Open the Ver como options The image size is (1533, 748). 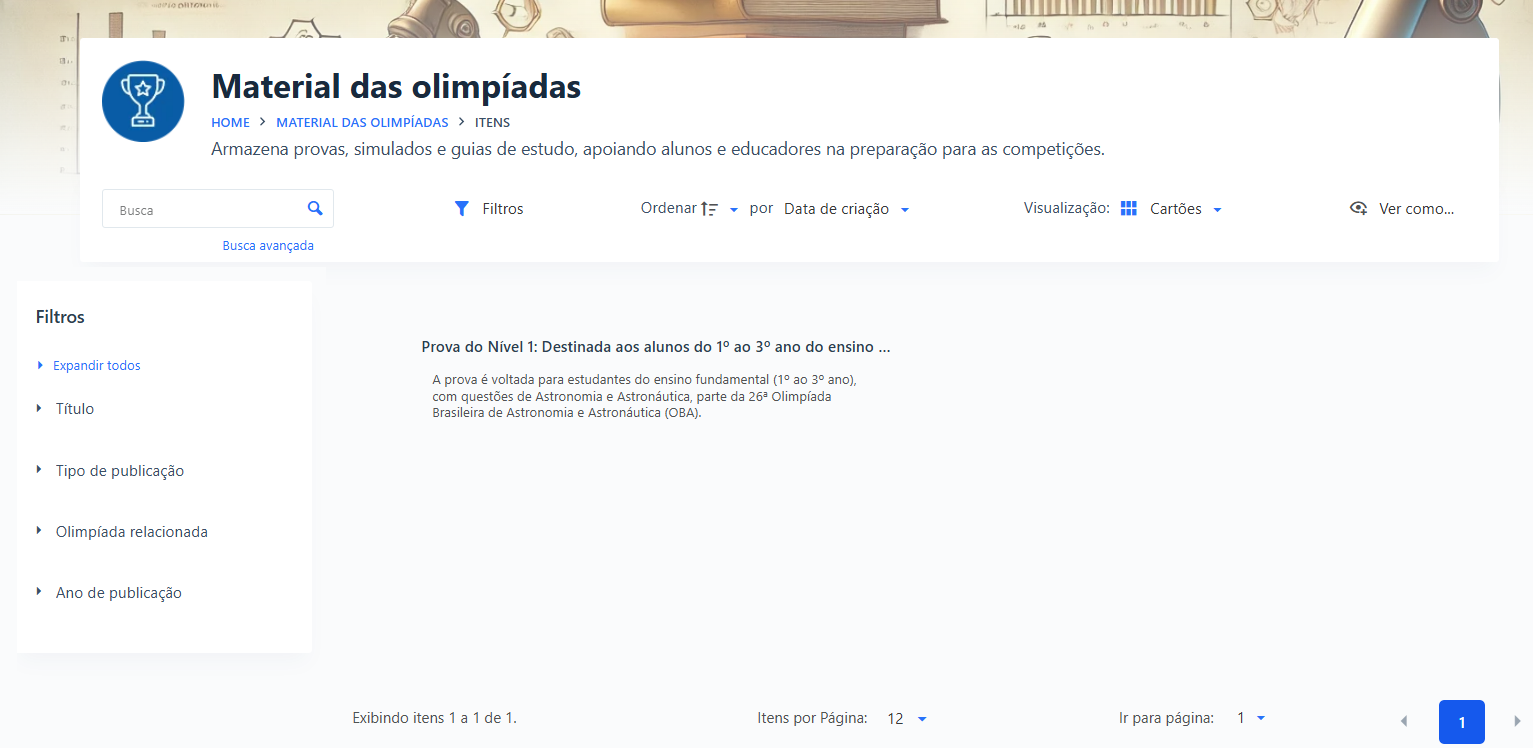[x=1402, y=209]
